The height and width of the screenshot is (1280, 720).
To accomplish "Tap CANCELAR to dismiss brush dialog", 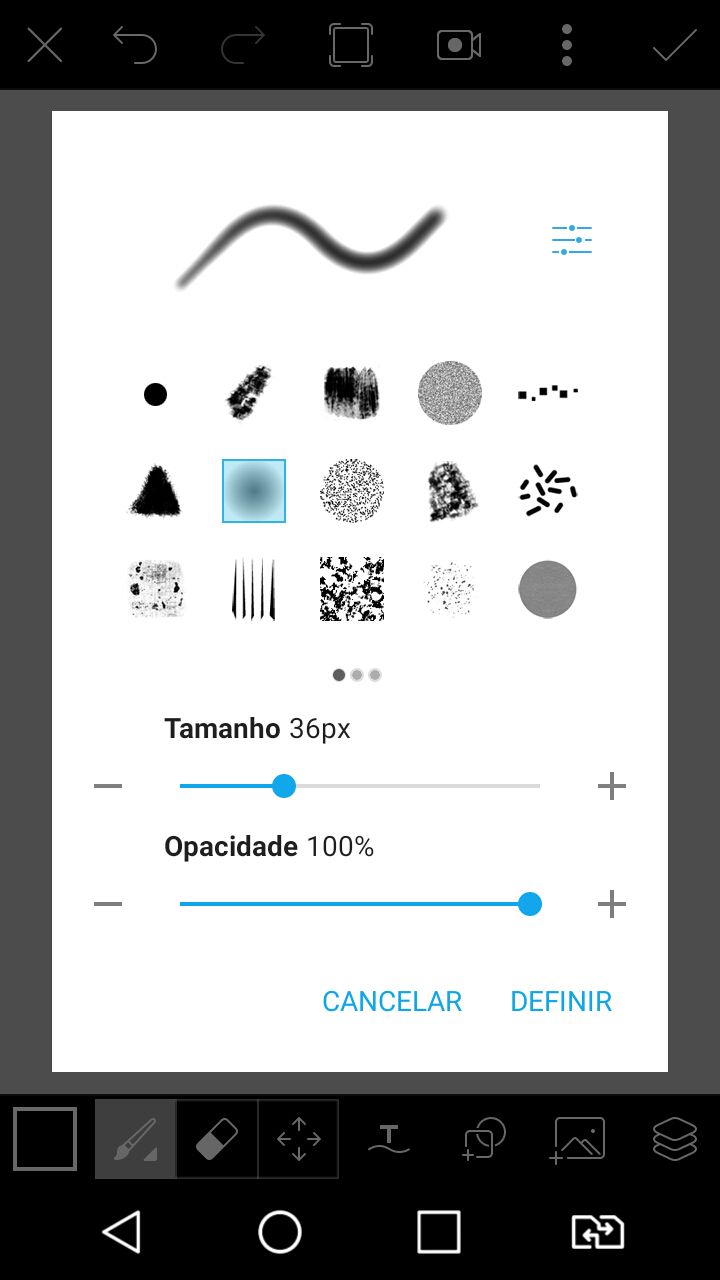I will pos(392,1001).
